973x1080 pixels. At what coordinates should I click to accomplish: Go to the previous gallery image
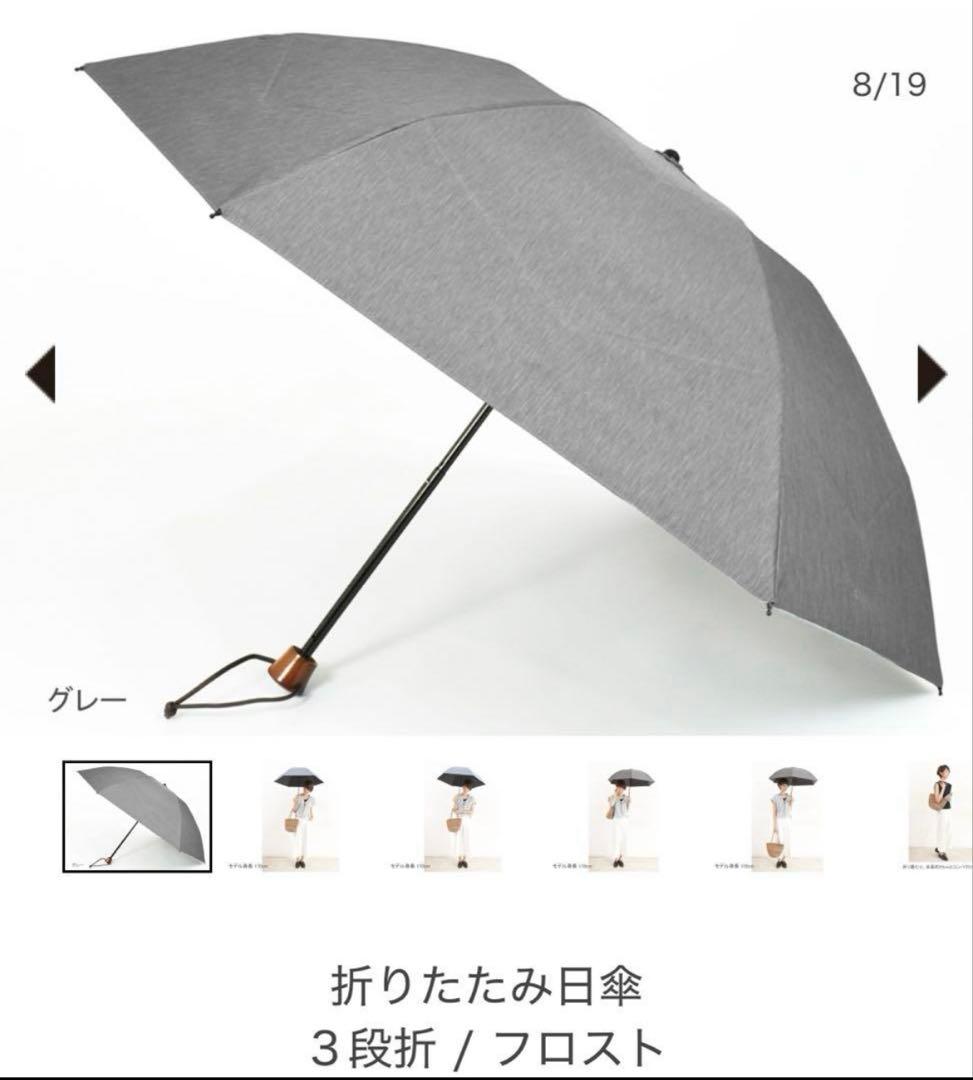[x=40, y=374]
